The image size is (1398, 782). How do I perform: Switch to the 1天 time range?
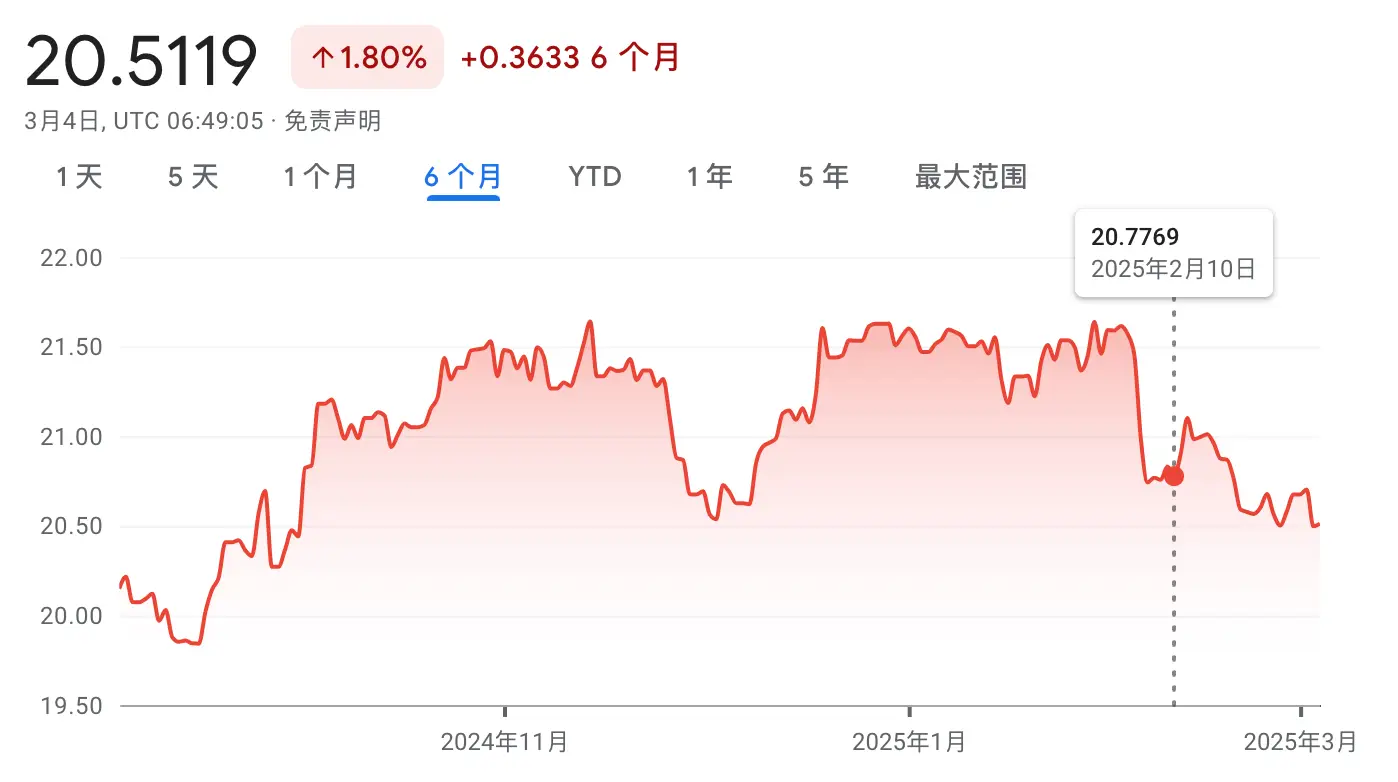[79, 178]
